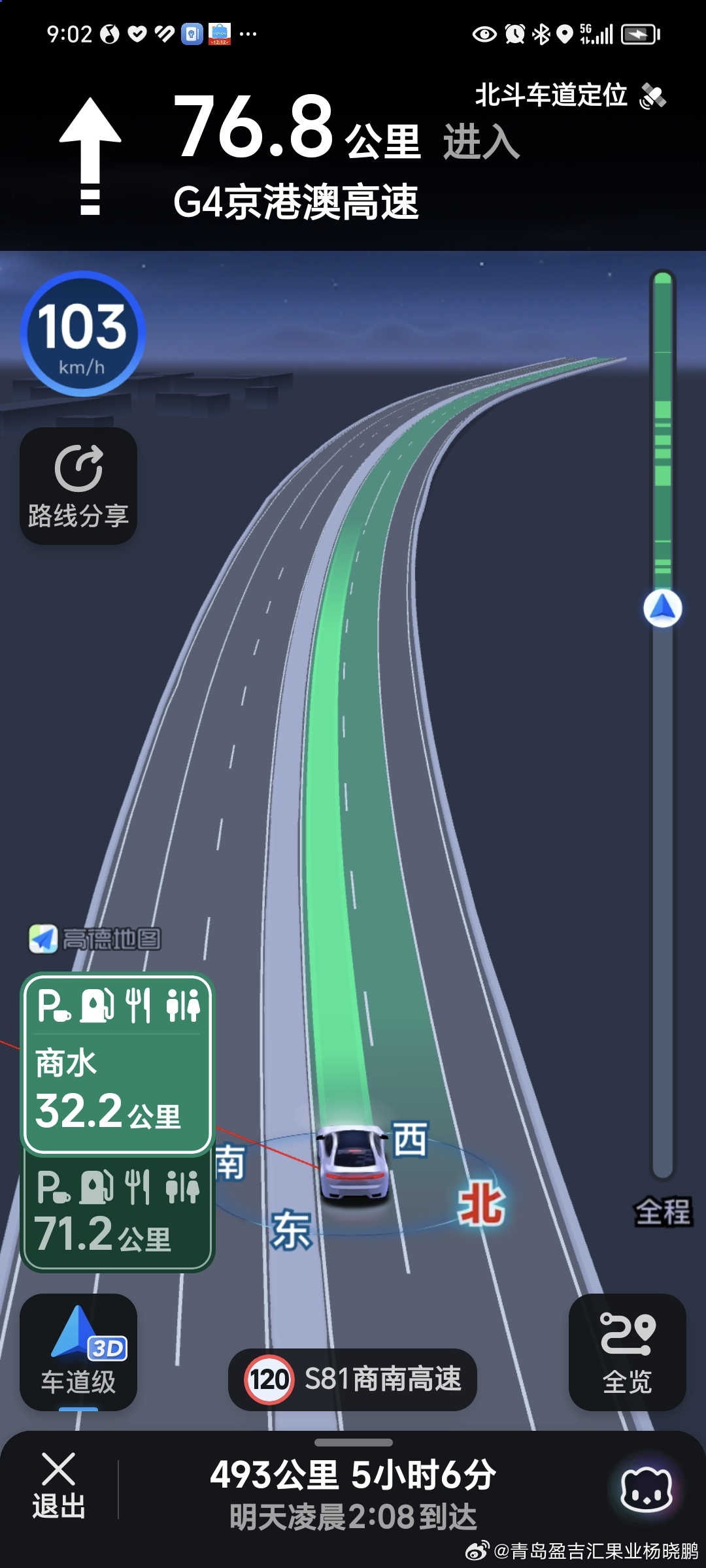Open the voice assistant mascot icon
This screenshot has width=706, height=1568.
pos(646,1490)
